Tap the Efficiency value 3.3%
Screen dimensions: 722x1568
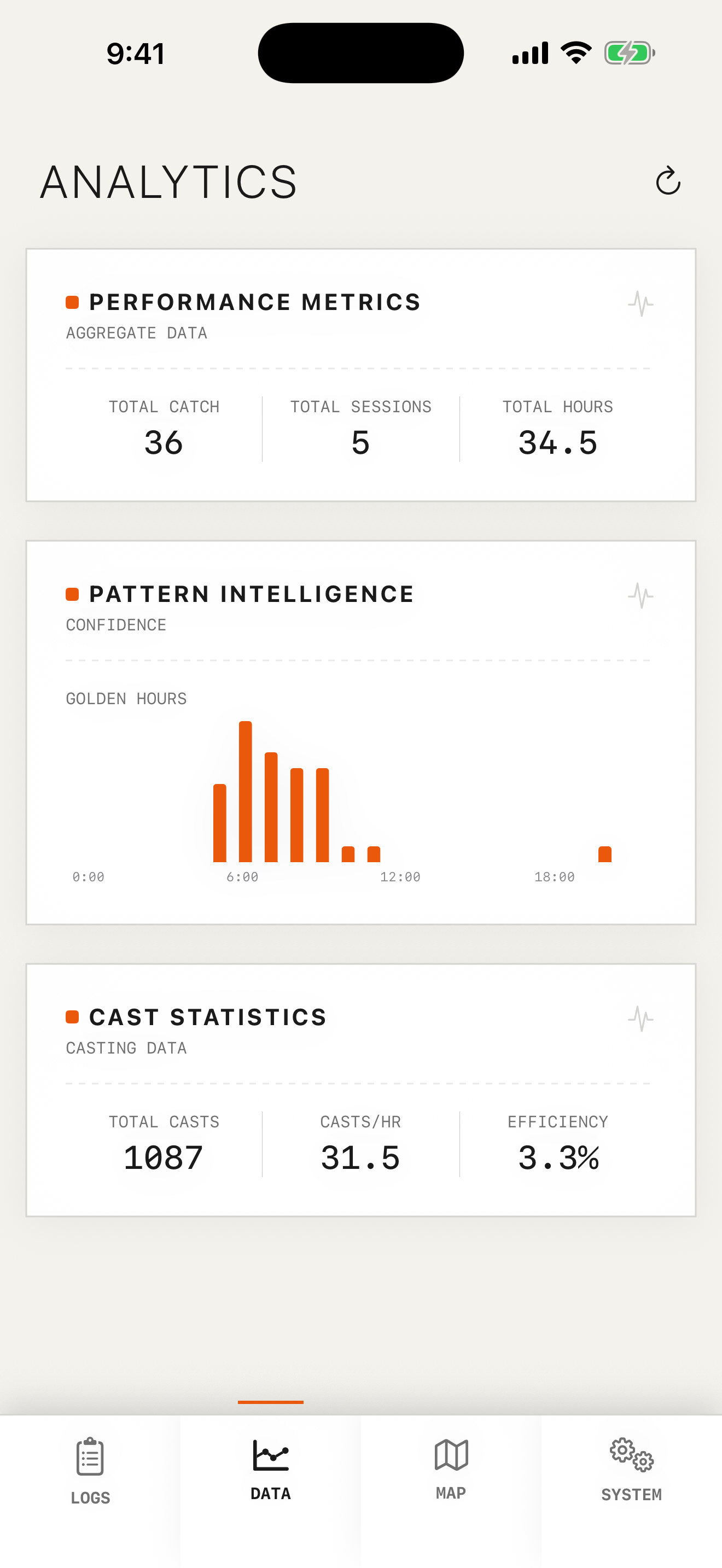(557, 1157)
